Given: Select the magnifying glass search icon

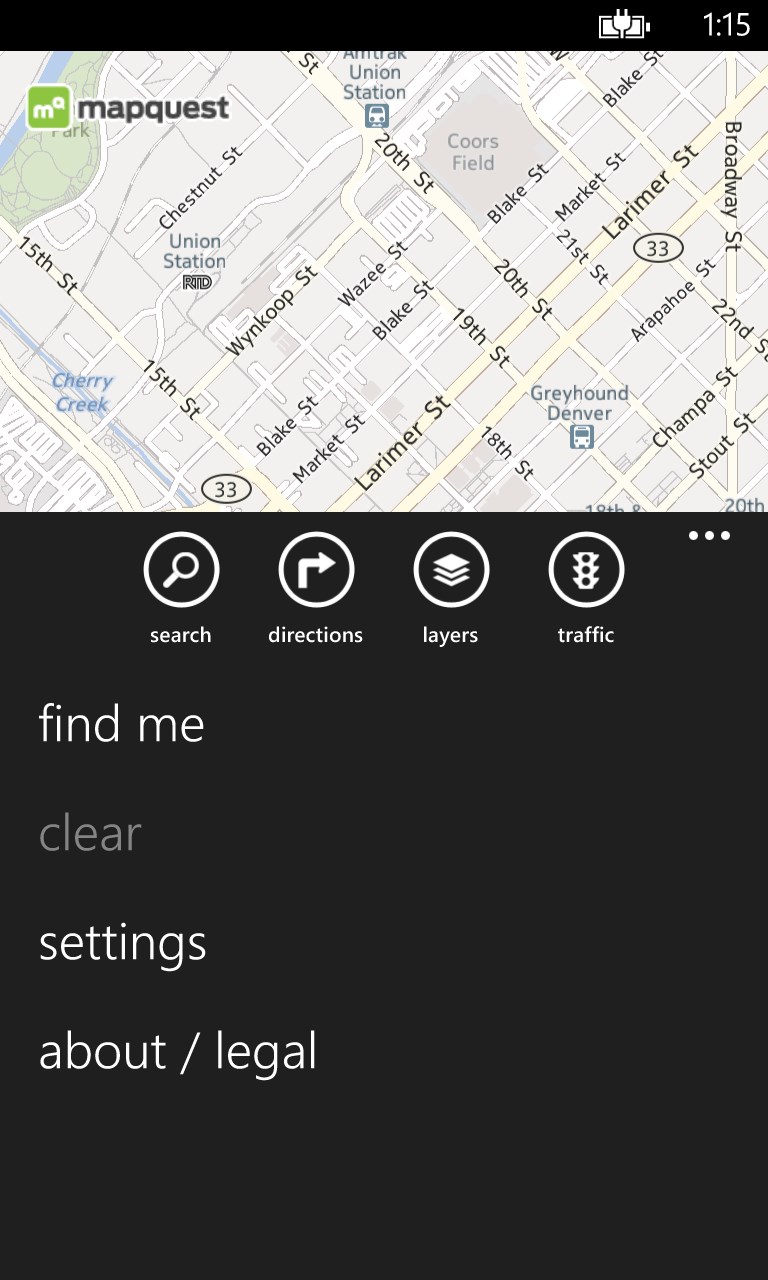Looking at the screenshot, I should click(x=180, y=568).
